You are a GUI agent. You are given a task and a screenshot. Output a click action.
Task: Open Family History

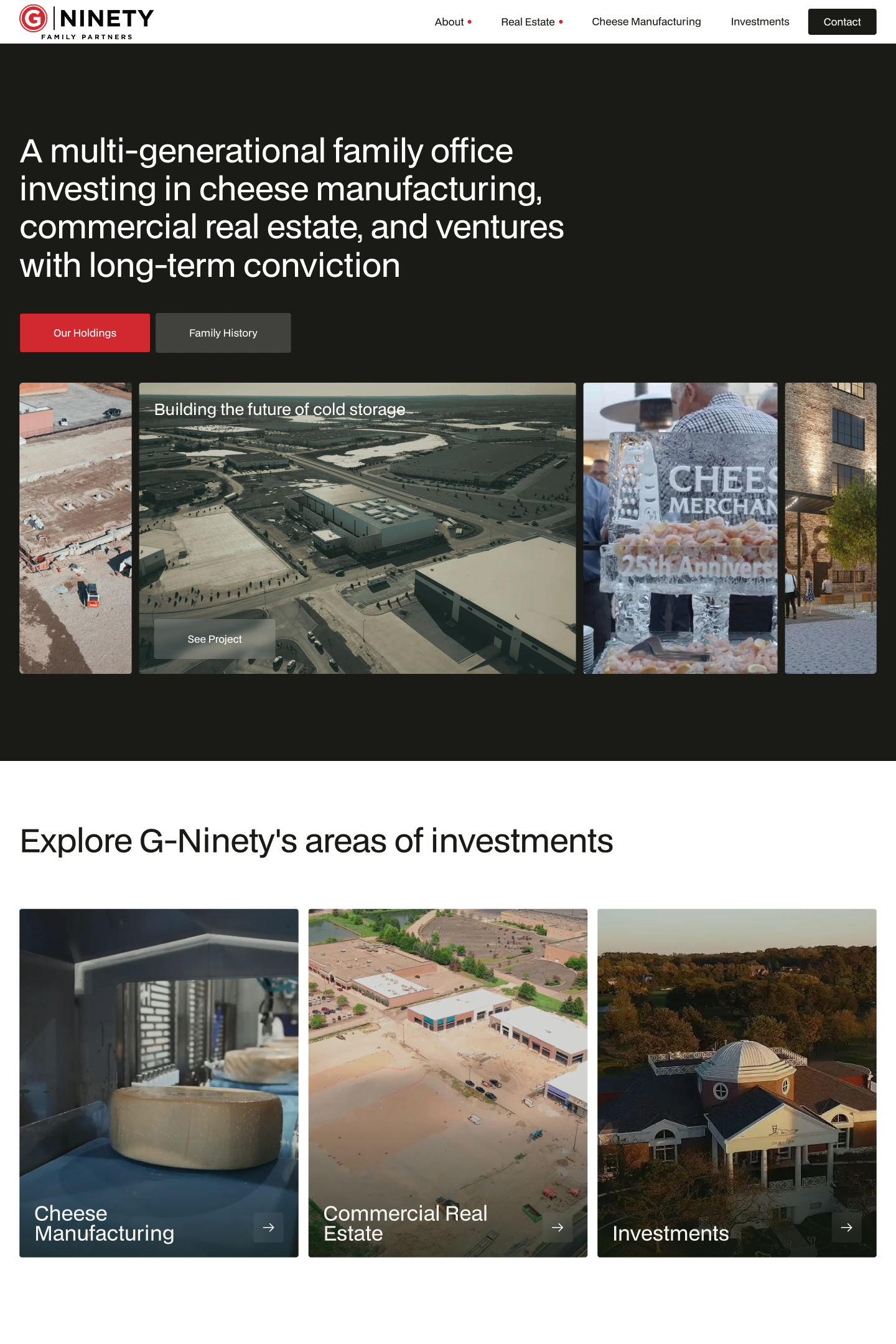click(x=223, y=333)
